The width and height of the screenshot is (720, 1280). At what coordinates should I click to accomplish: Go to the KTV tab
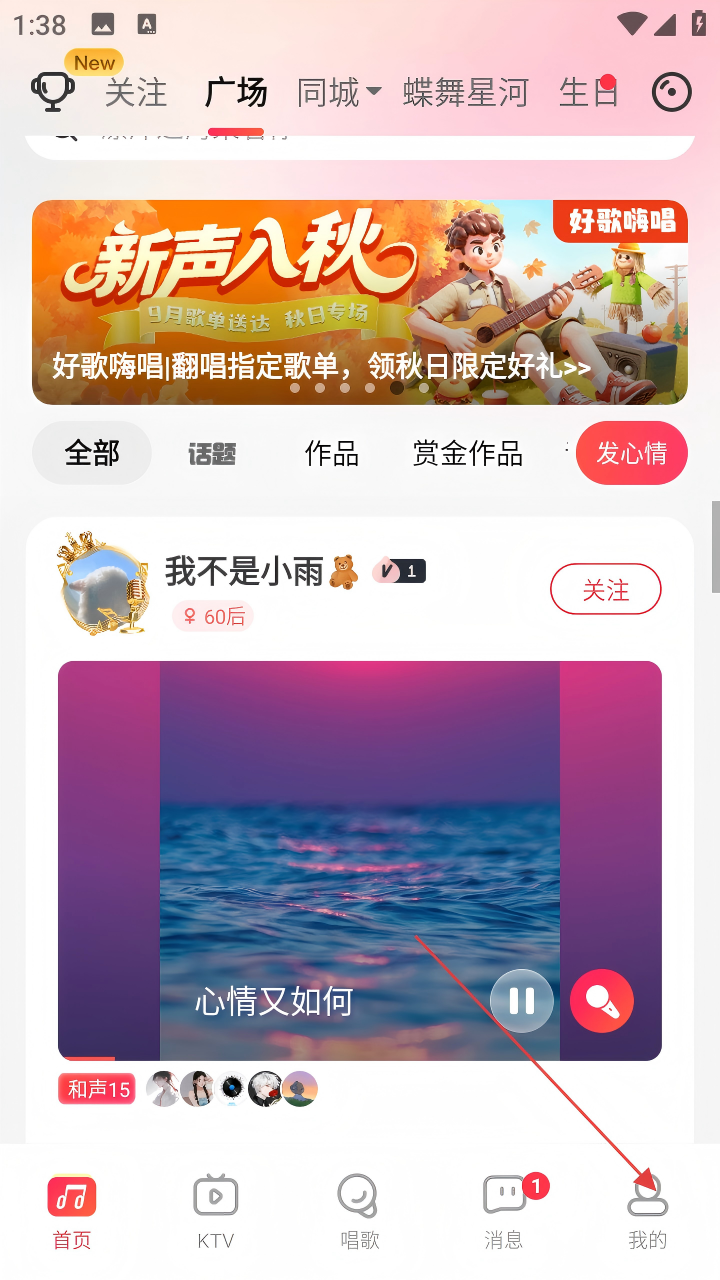coord(216,1211)
